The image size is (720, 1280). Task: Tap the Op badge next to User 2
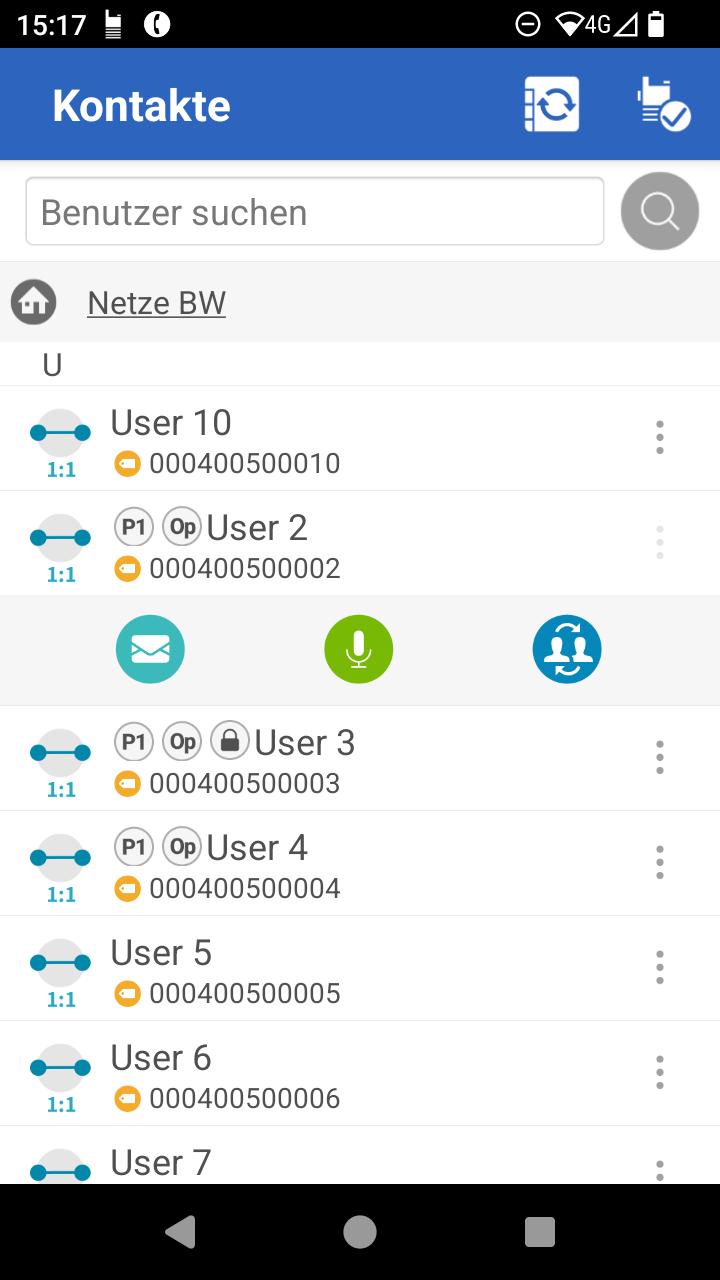pyautogui.click(x=182, y=526)
